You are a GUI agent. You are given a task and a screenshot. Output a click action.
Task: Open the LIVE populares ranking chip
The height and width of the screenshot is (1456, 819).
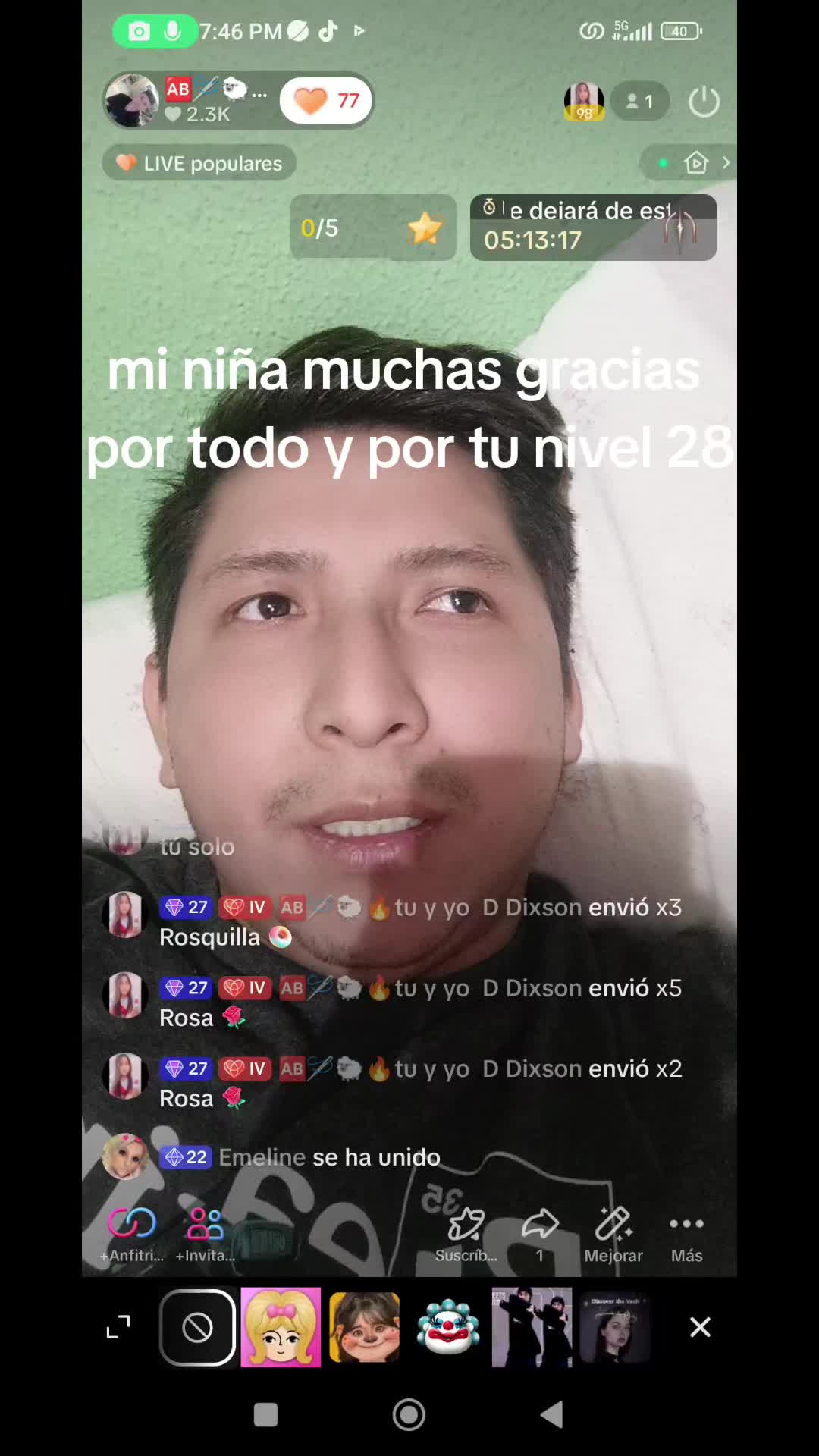point(199,163)
